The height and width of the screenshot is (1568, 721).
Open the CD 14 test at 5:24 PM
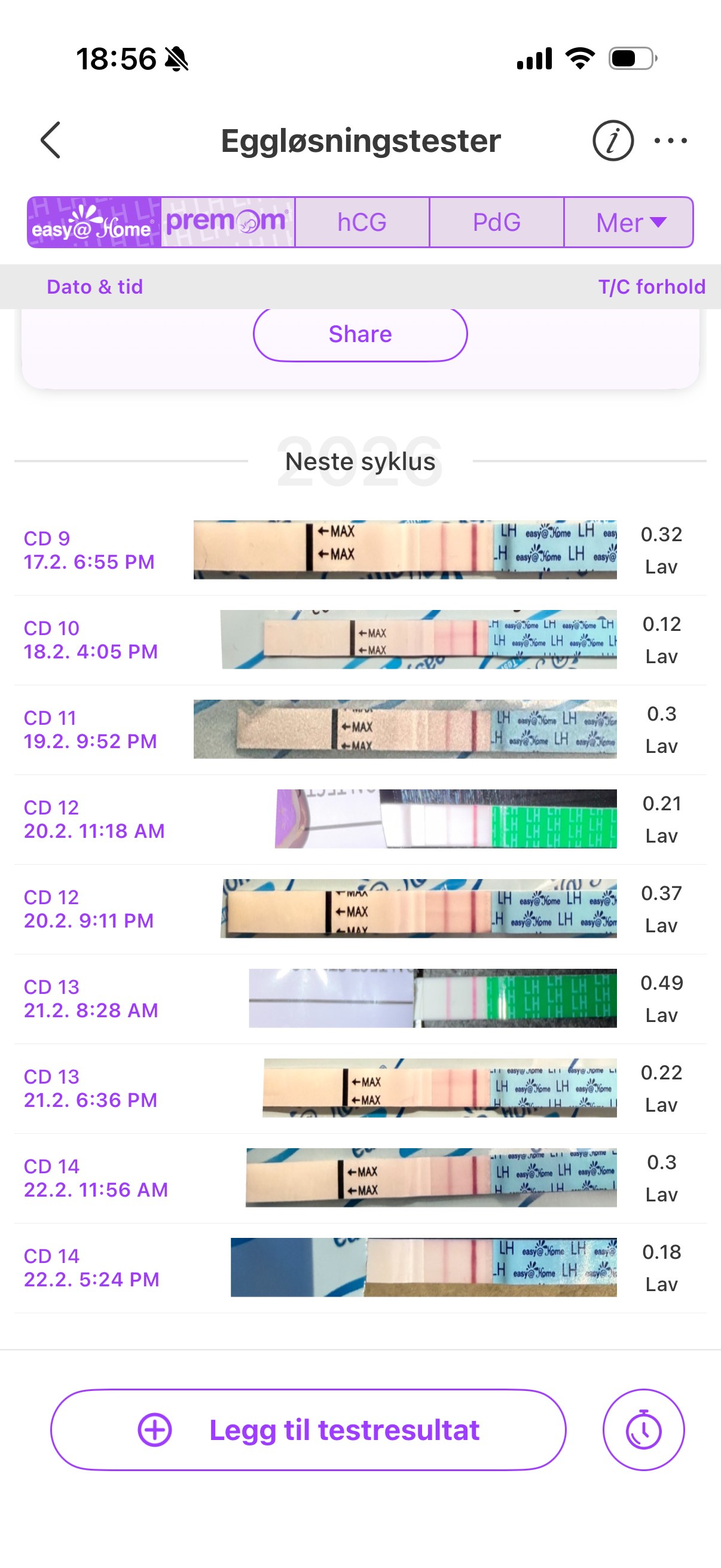tap(360, 1267)
